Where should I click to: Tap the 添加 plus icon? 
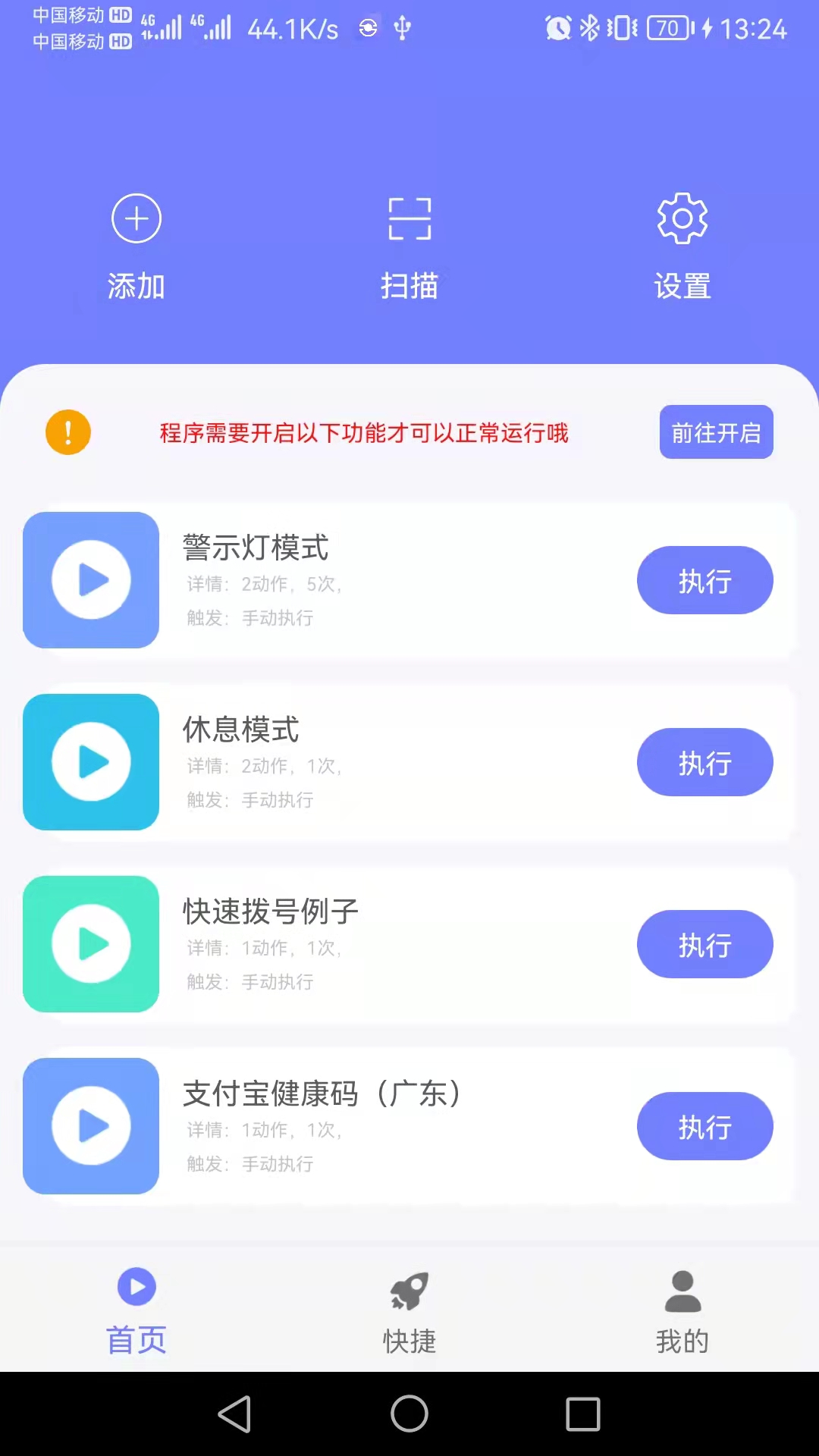coord(136,218)
